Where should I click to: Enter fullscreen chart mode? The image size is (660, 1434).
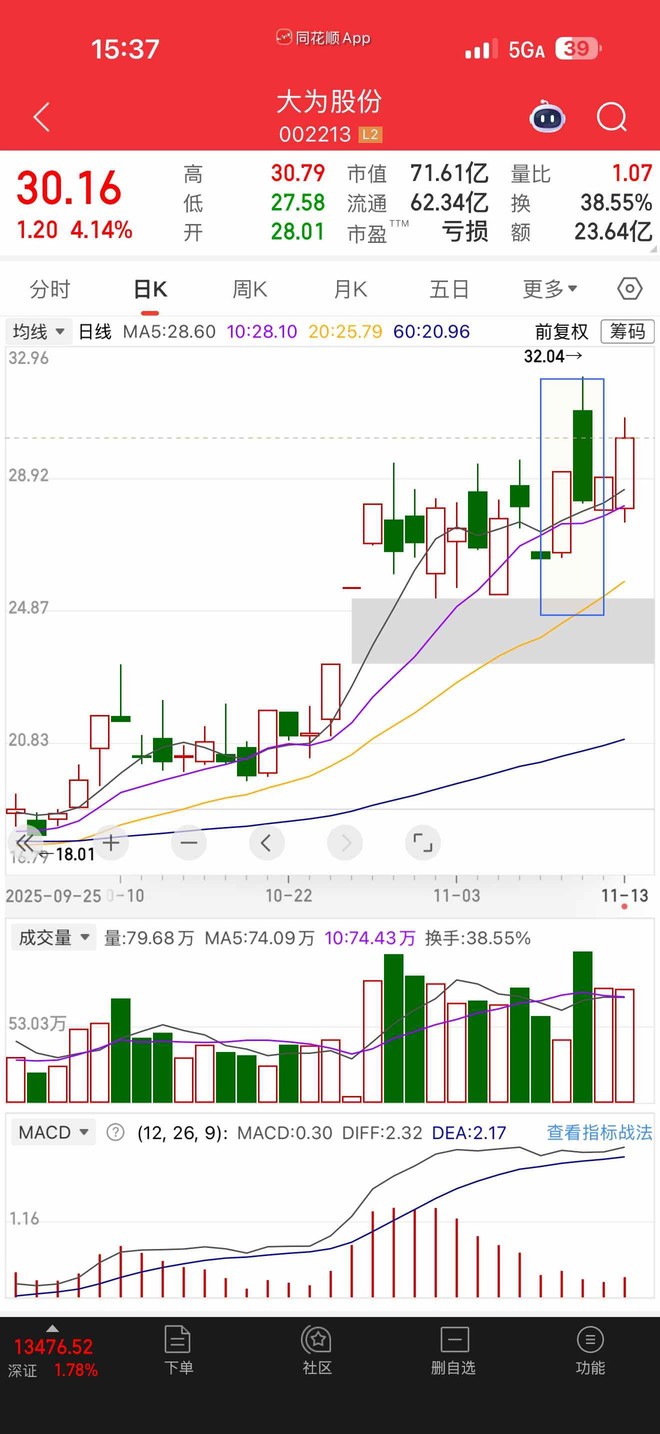(x=423, y=843)
